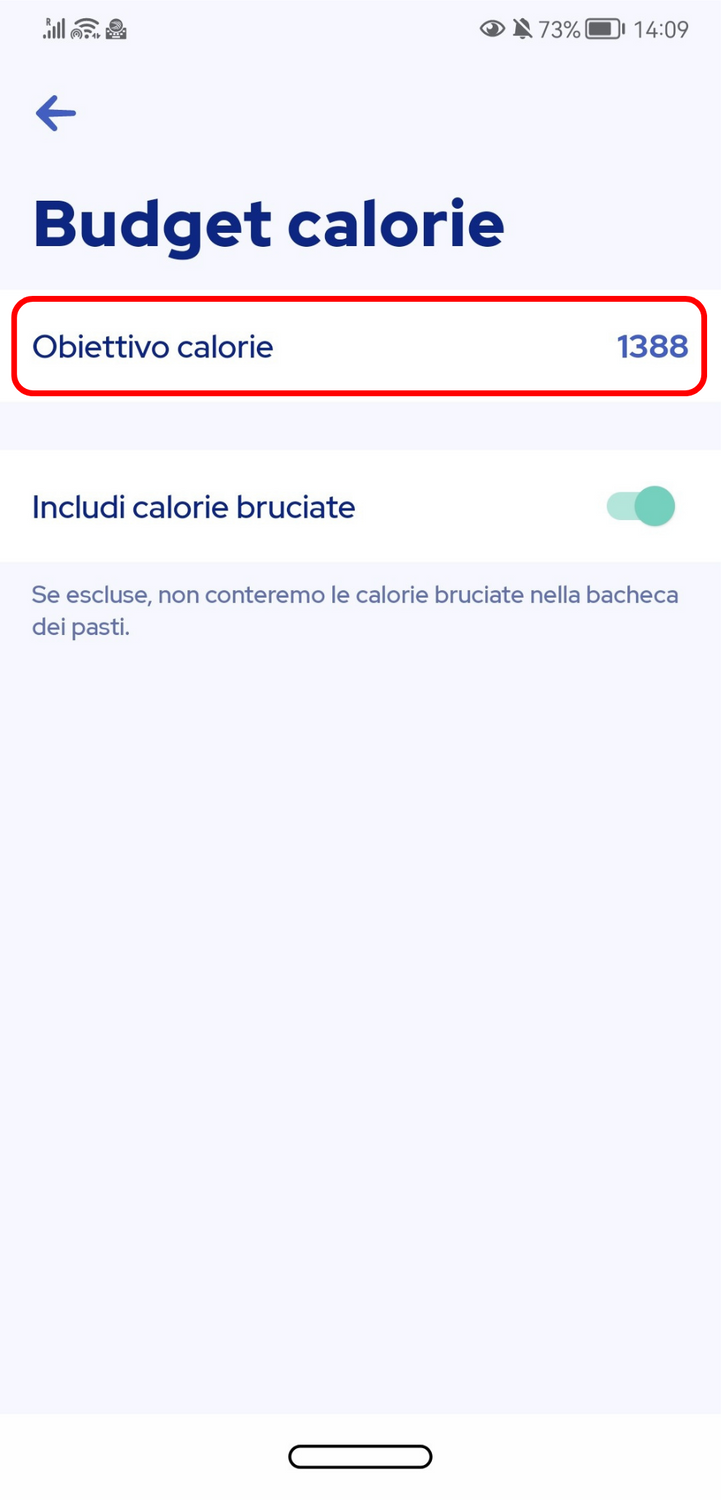The width and height of the screenshot is (721, 1500).
Task: Disable Includi calorie bruciate switch
Action: [x=641, y=507]
